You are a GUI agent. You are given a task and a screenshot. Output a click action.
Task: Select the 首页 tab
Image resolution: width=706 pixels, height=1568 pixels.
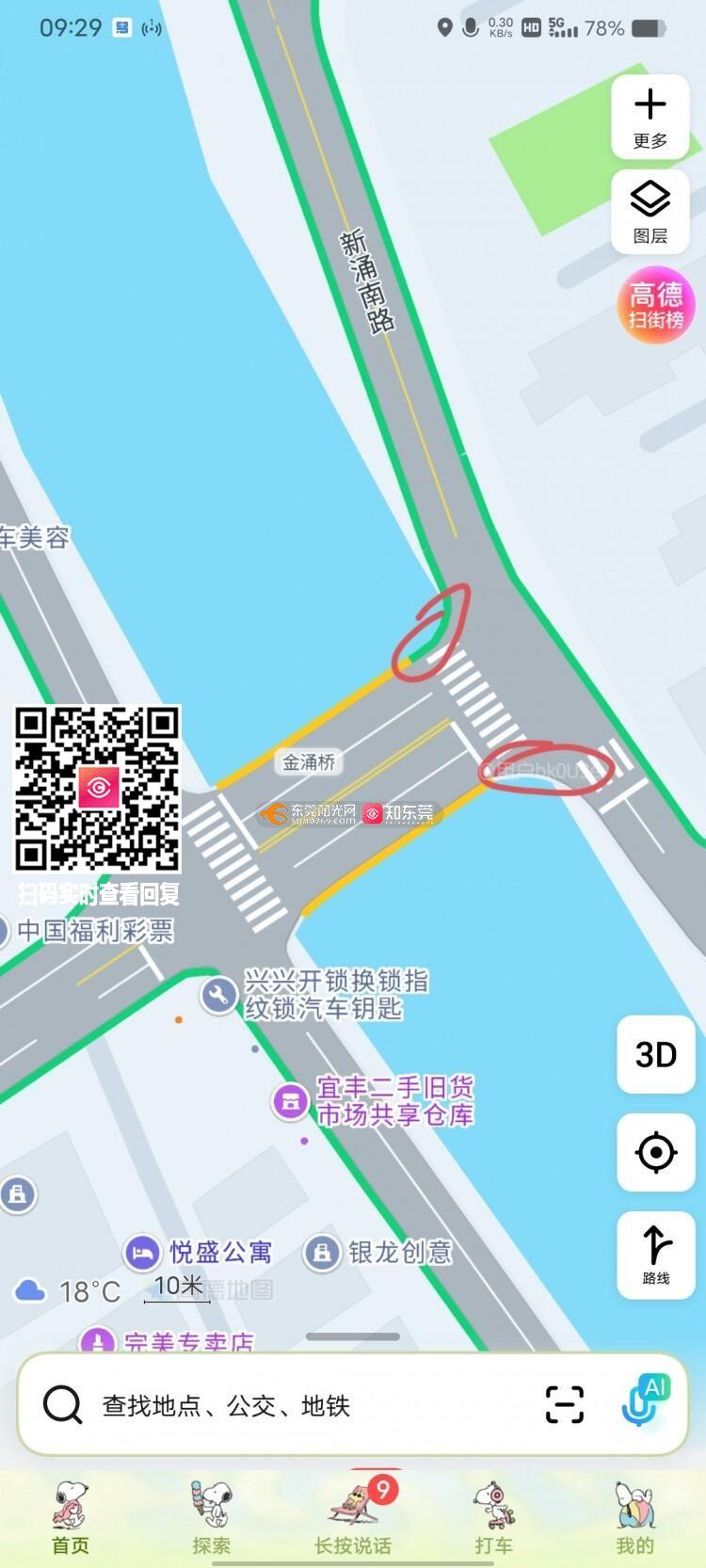click(71, 1516)
